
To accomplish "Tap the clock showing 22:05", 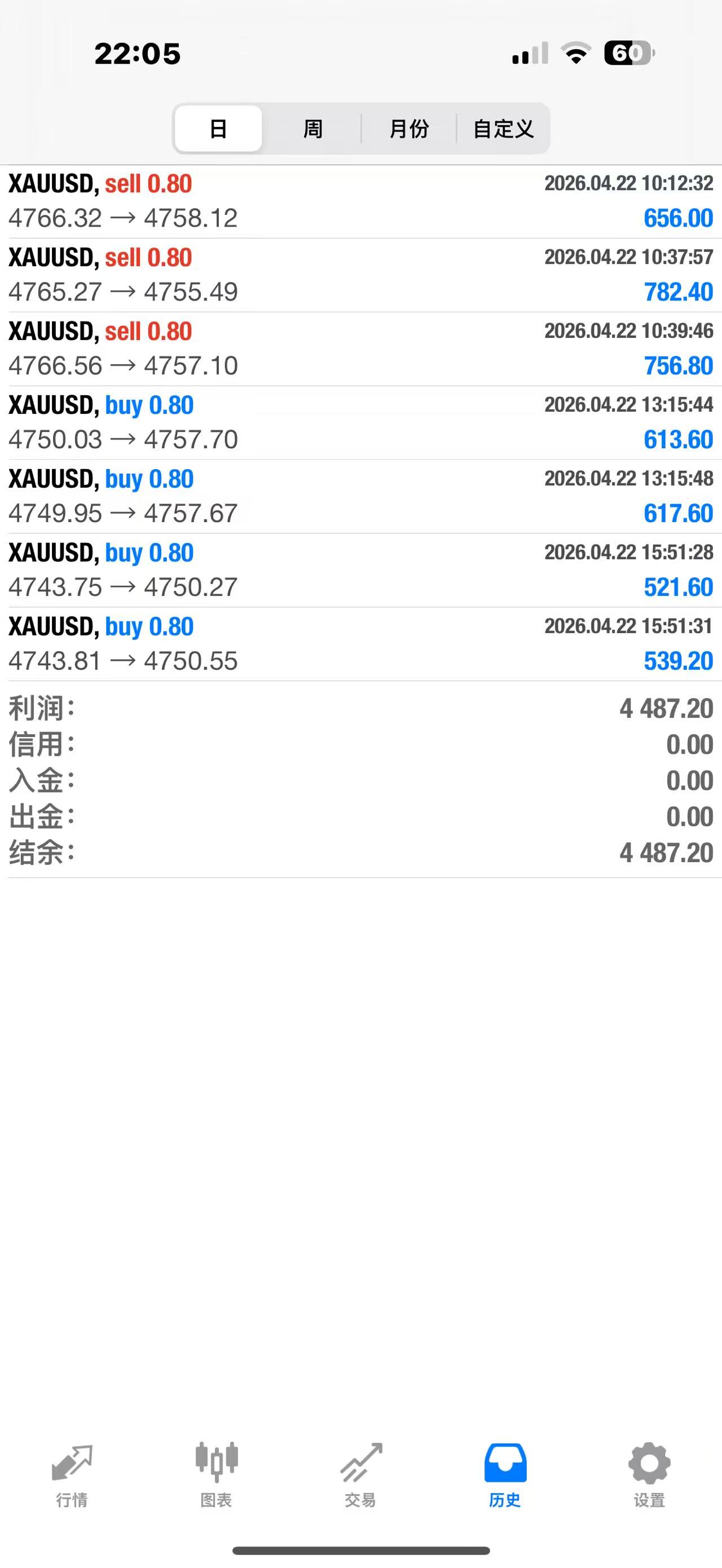I will tap(137, 54).
